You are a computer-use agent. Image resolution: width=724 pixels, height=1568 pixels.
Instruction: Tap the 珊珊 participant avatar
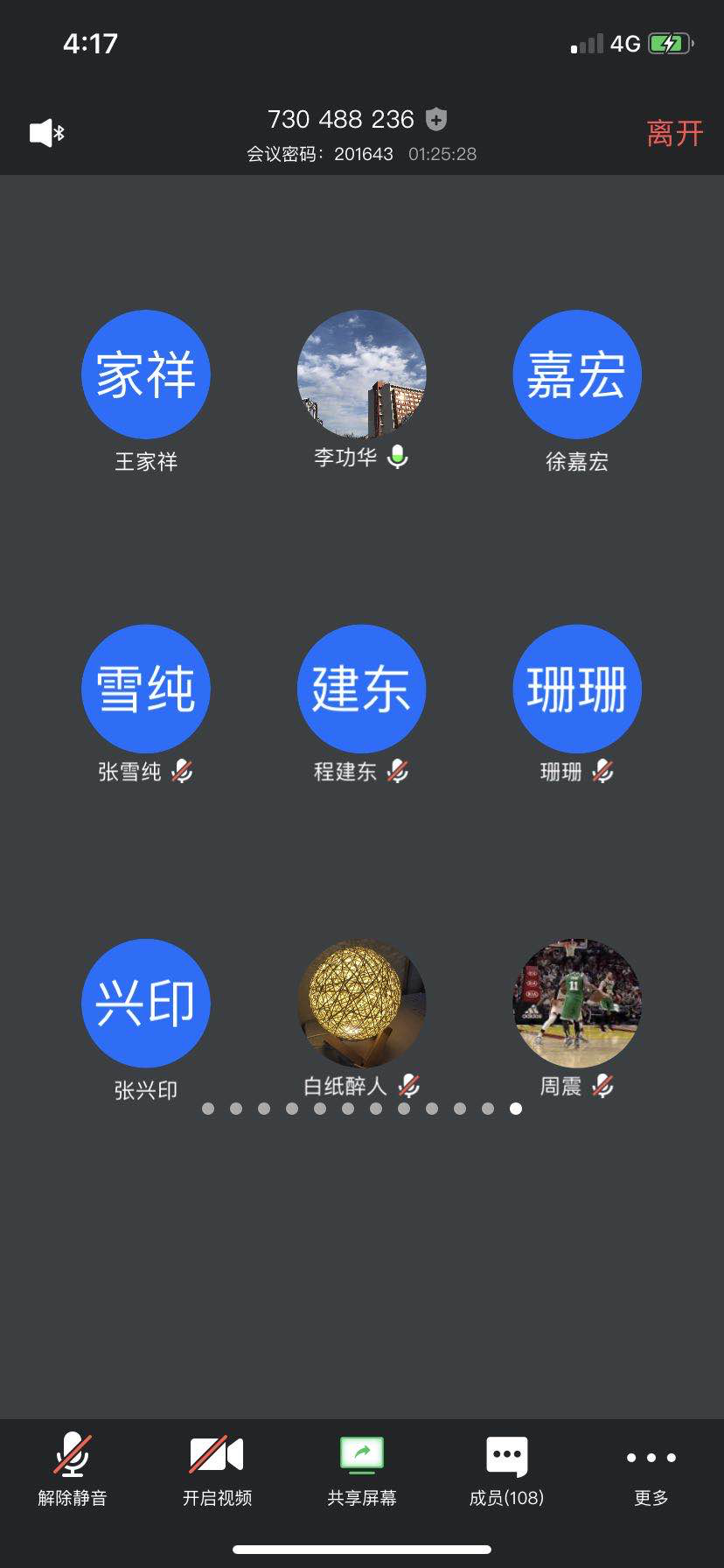(x=577, y=689)
